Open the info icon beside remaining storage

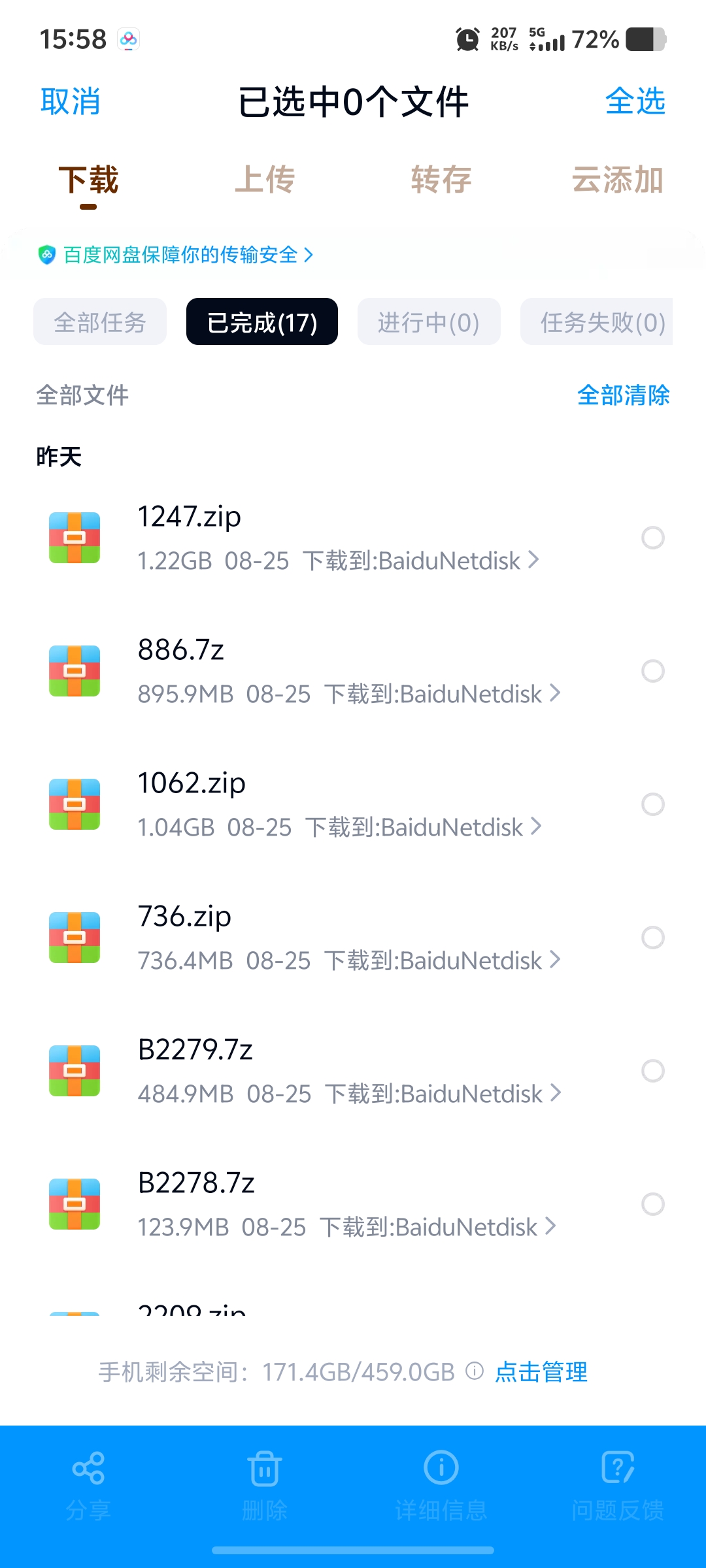pos(475,1371)
